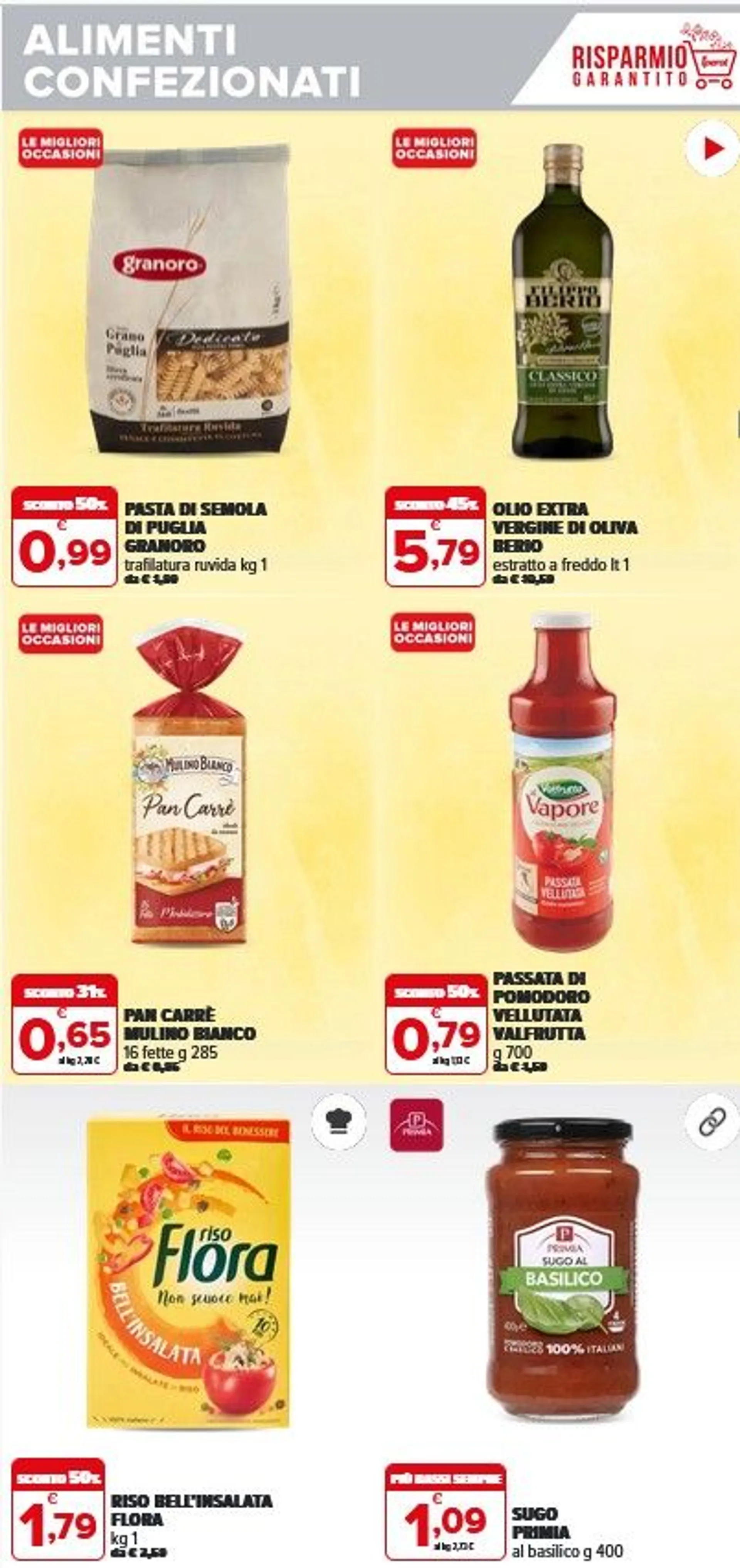Screen dimensions: 740x1568
Task: Play the video for Berio olive oil
Action: click(x=711, y=148)
